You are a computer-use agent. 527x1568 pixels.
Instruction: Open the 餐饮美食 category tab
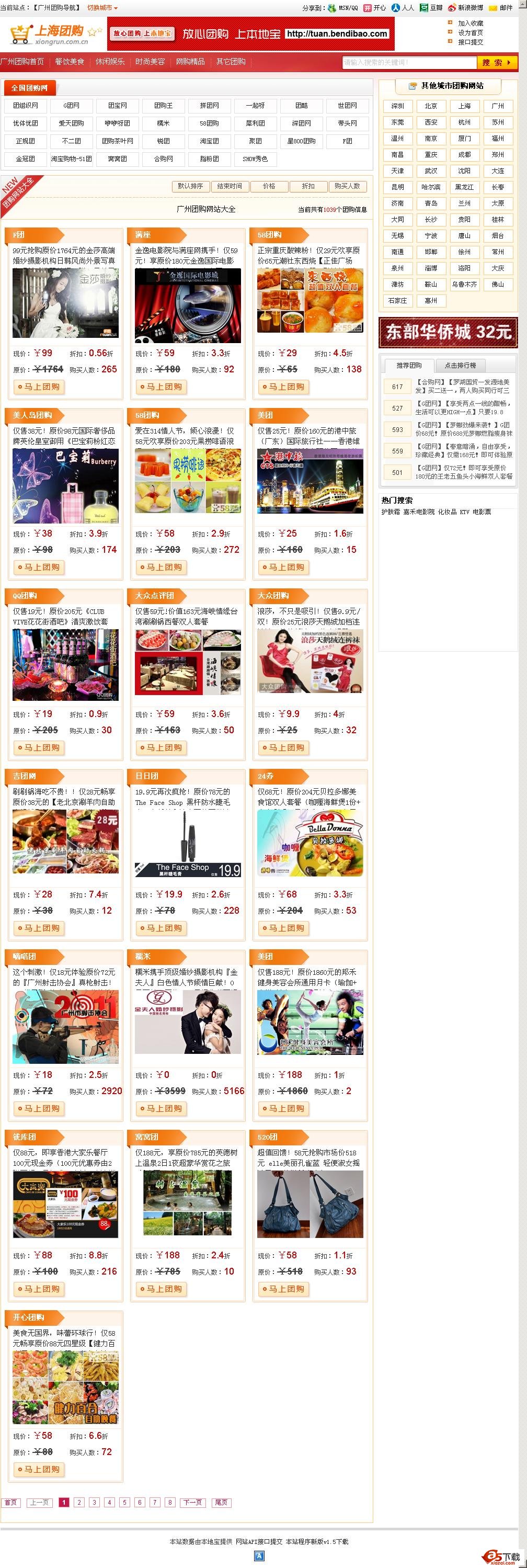pos(70,62)
